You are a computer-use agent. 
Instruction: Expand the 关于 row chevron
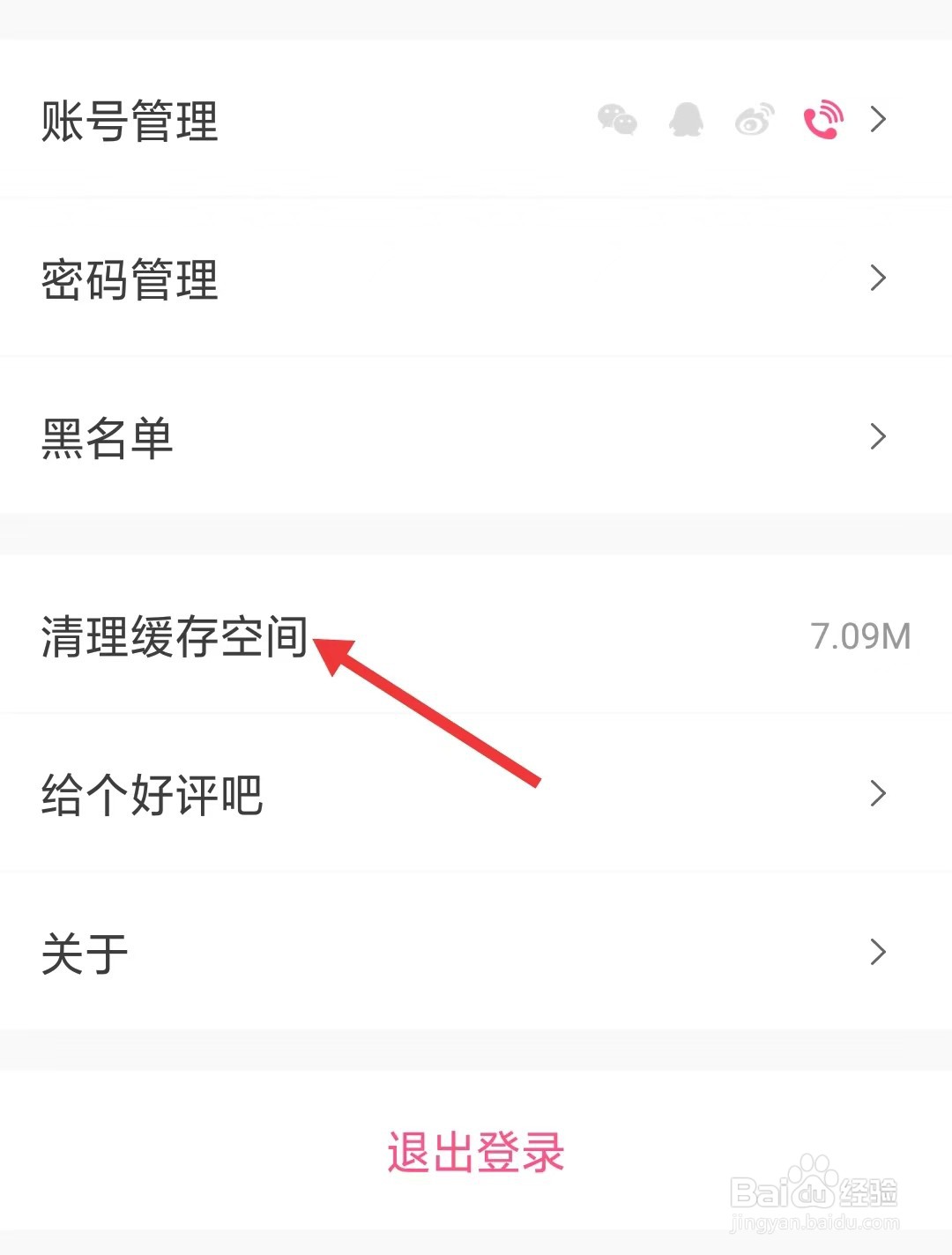tap(878, 952)
